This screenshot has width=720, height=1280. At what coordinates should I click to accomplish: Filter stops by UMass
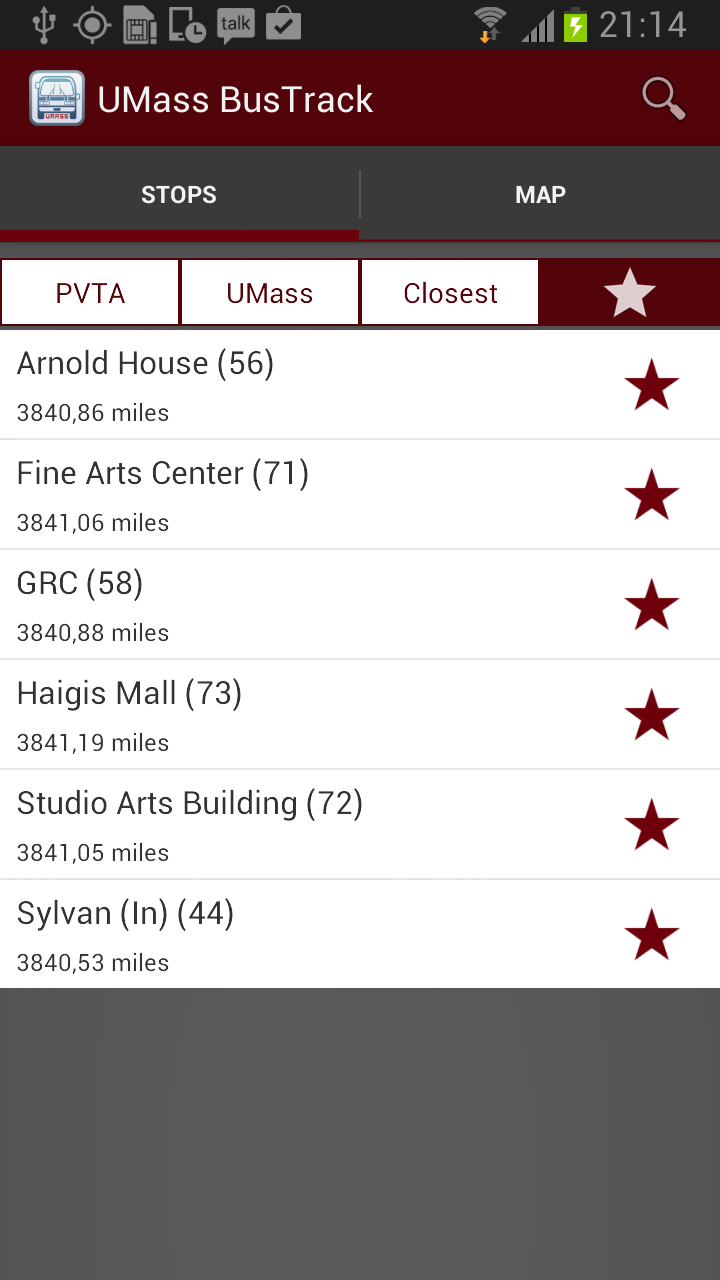[x=270, y=293]
